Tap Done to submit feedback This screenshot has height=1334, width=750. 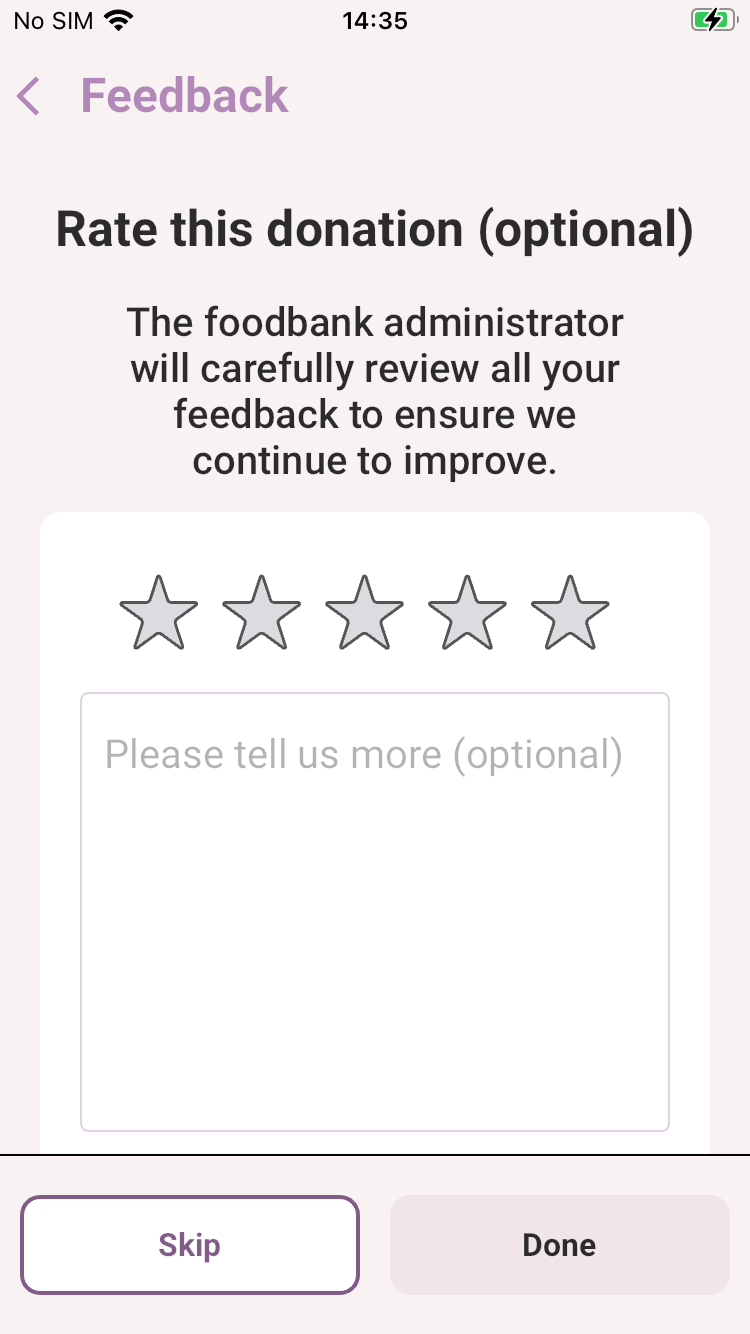[559, 1245]
